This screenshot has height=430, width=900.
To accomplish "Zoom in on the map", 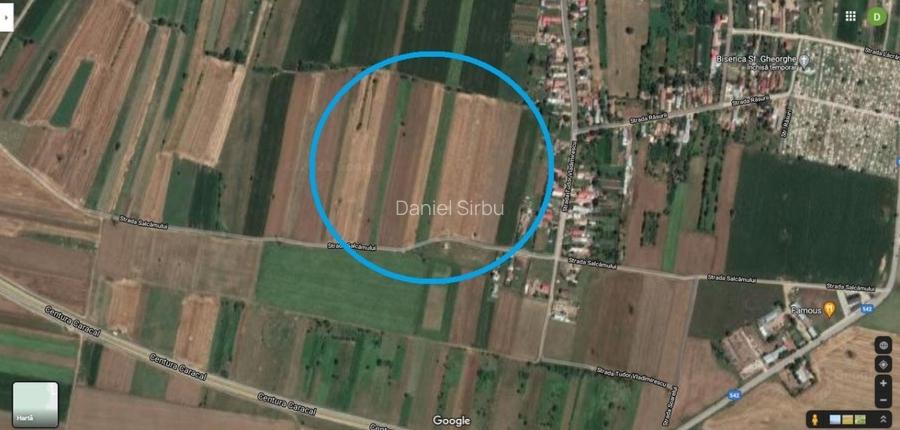I will coord(883,383).
